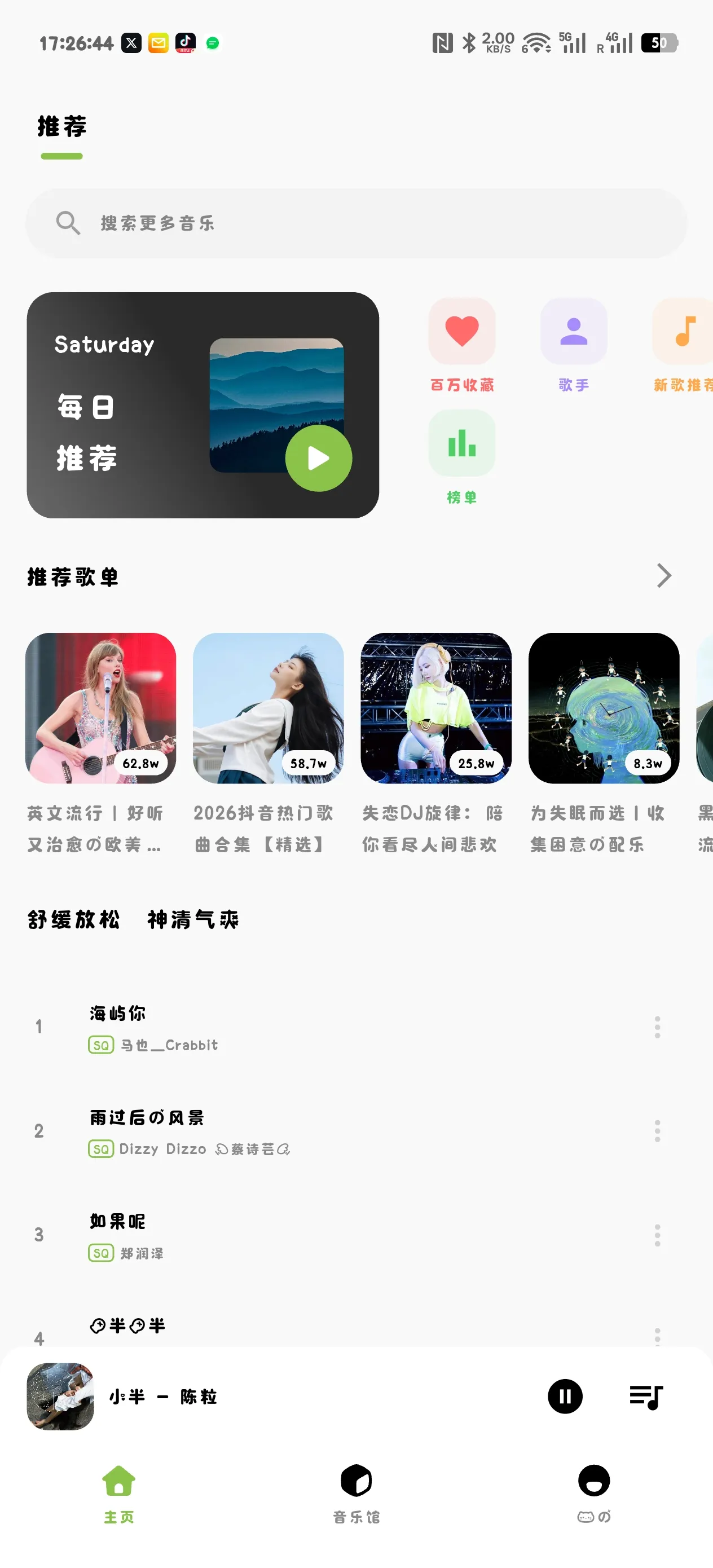Select the 推荐 tab header
The width and height of the screenshot is (713, 1568).
click(x=61, y=126)
